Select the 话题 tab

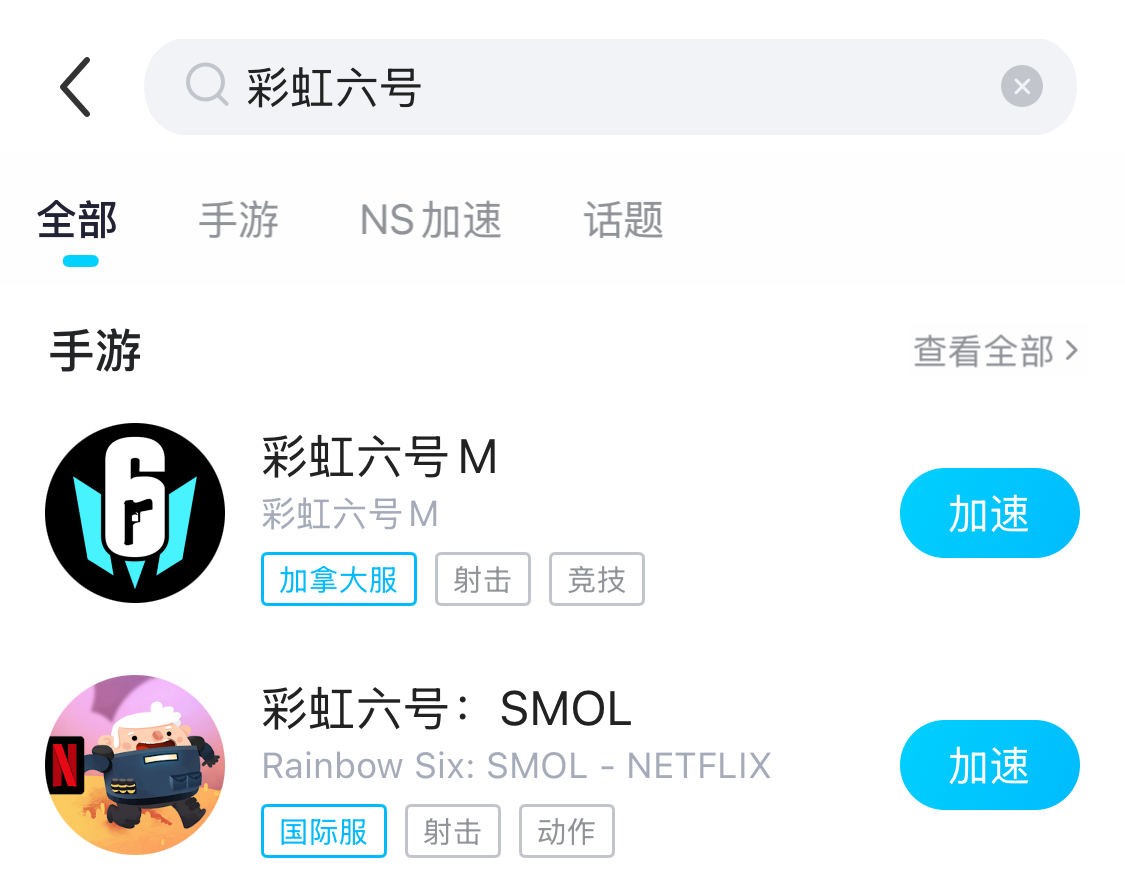click(x=623, y=220)
